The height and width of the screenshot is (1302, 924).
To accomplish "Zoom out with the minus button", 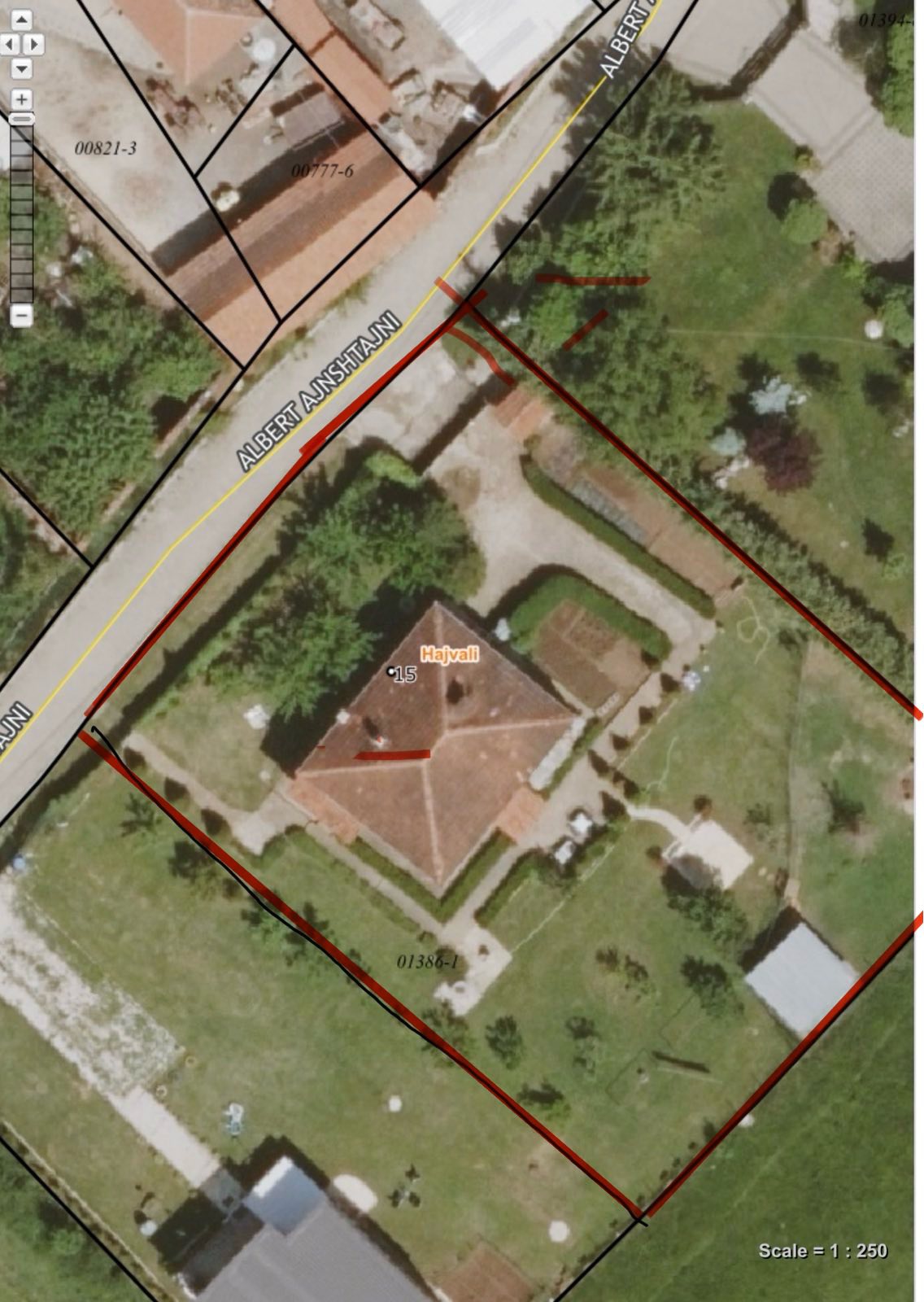I will pos(22,315).
